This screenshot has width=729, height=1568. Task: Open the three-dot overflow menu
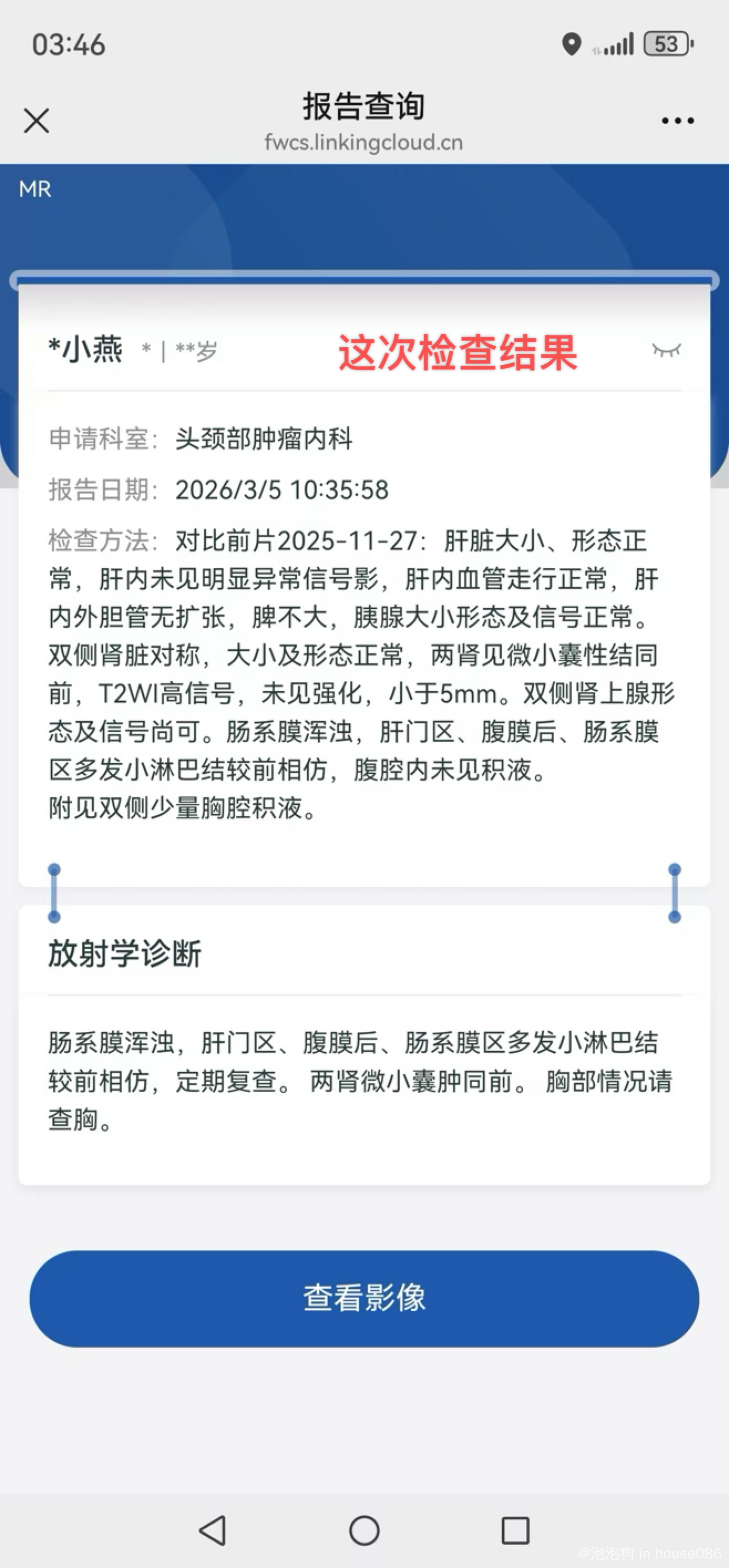click(x=677, y=121)
